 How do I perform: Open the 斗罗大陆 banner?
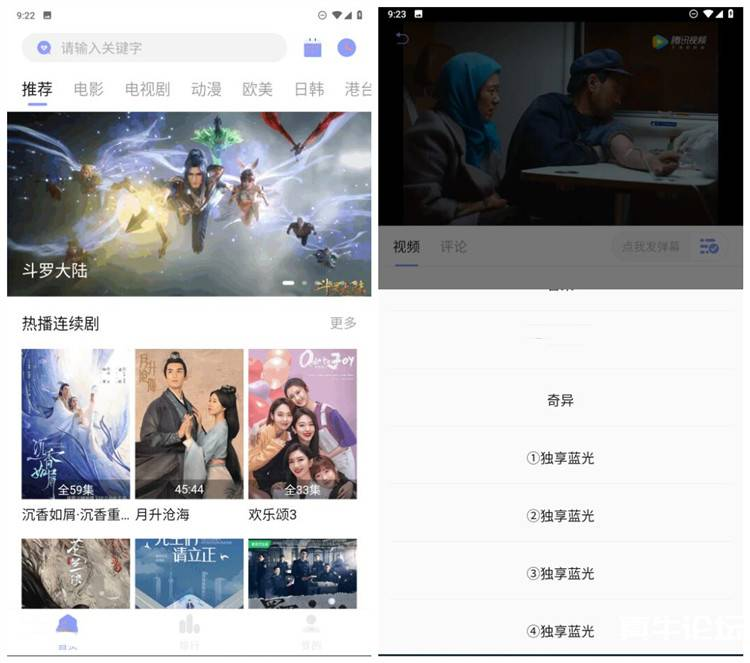point(189,203)
